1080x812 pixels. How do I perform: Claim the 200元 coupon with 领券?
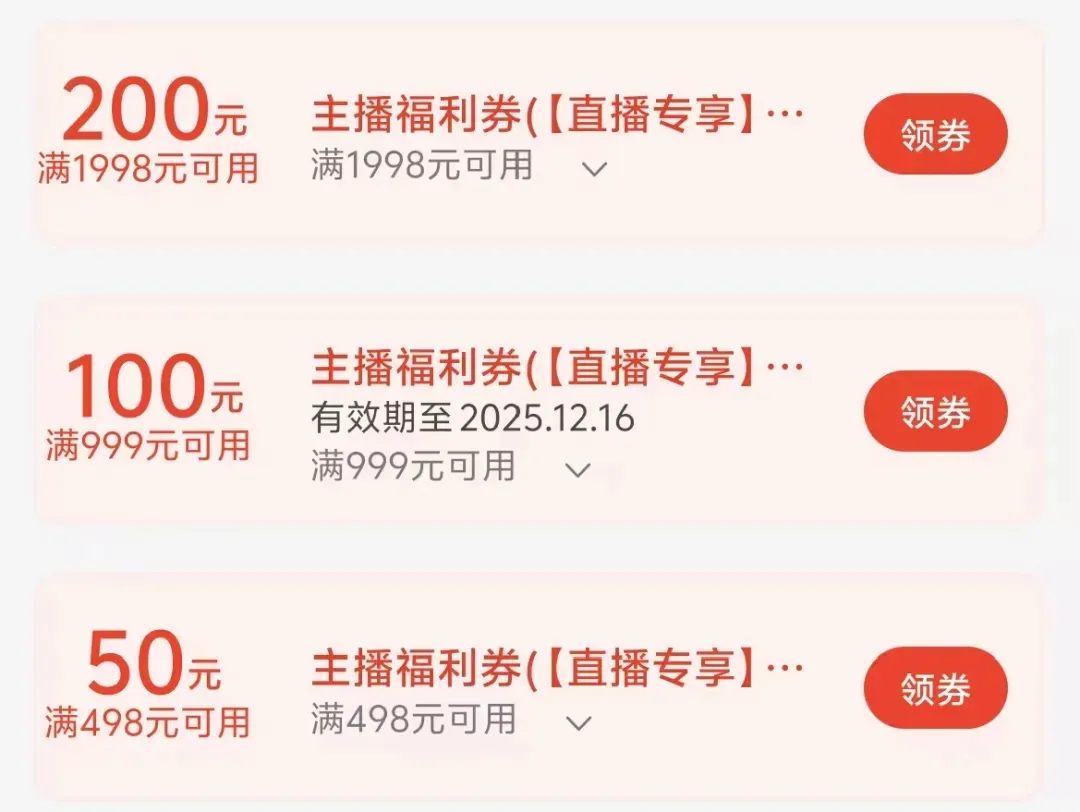935,134
